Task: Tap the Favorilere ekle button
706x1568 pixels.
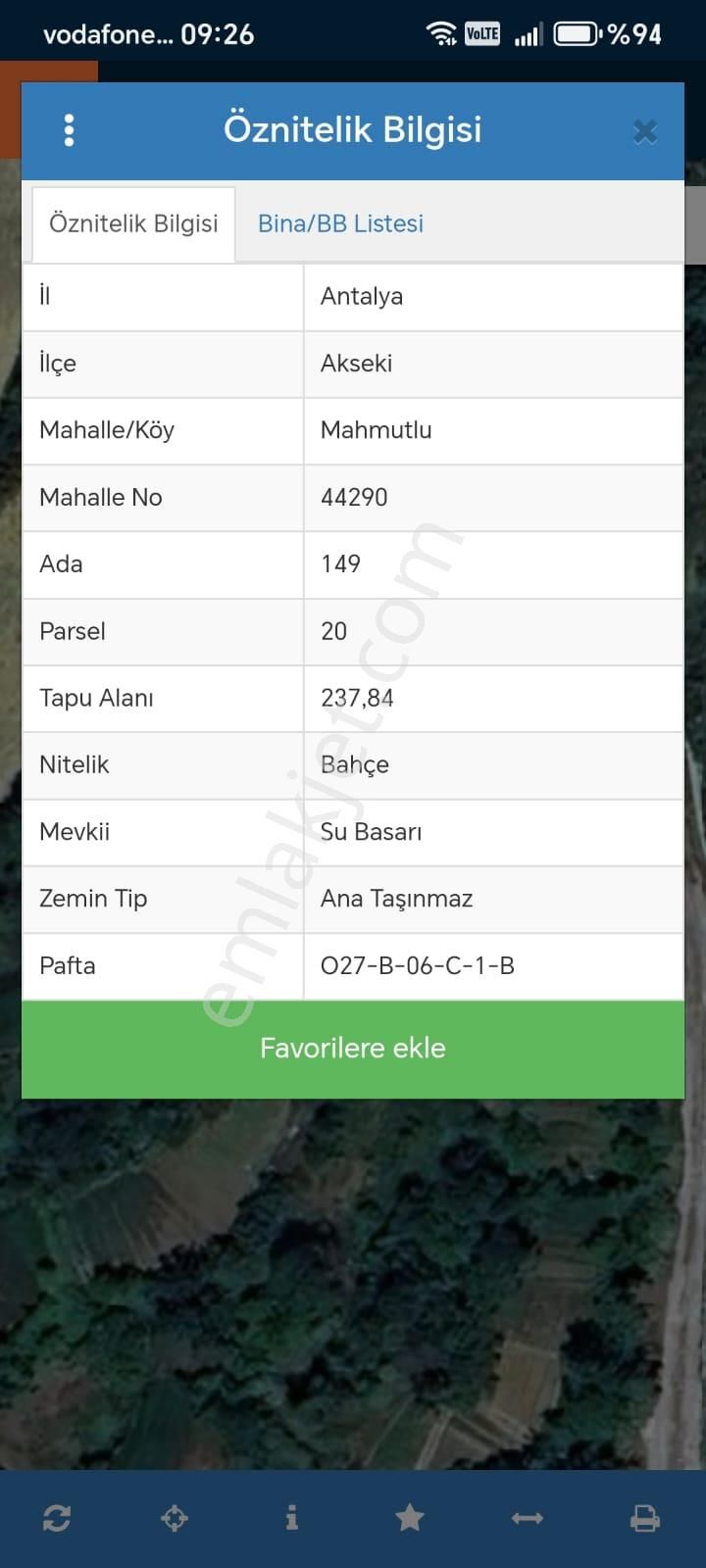Action: pos(353,1049)
